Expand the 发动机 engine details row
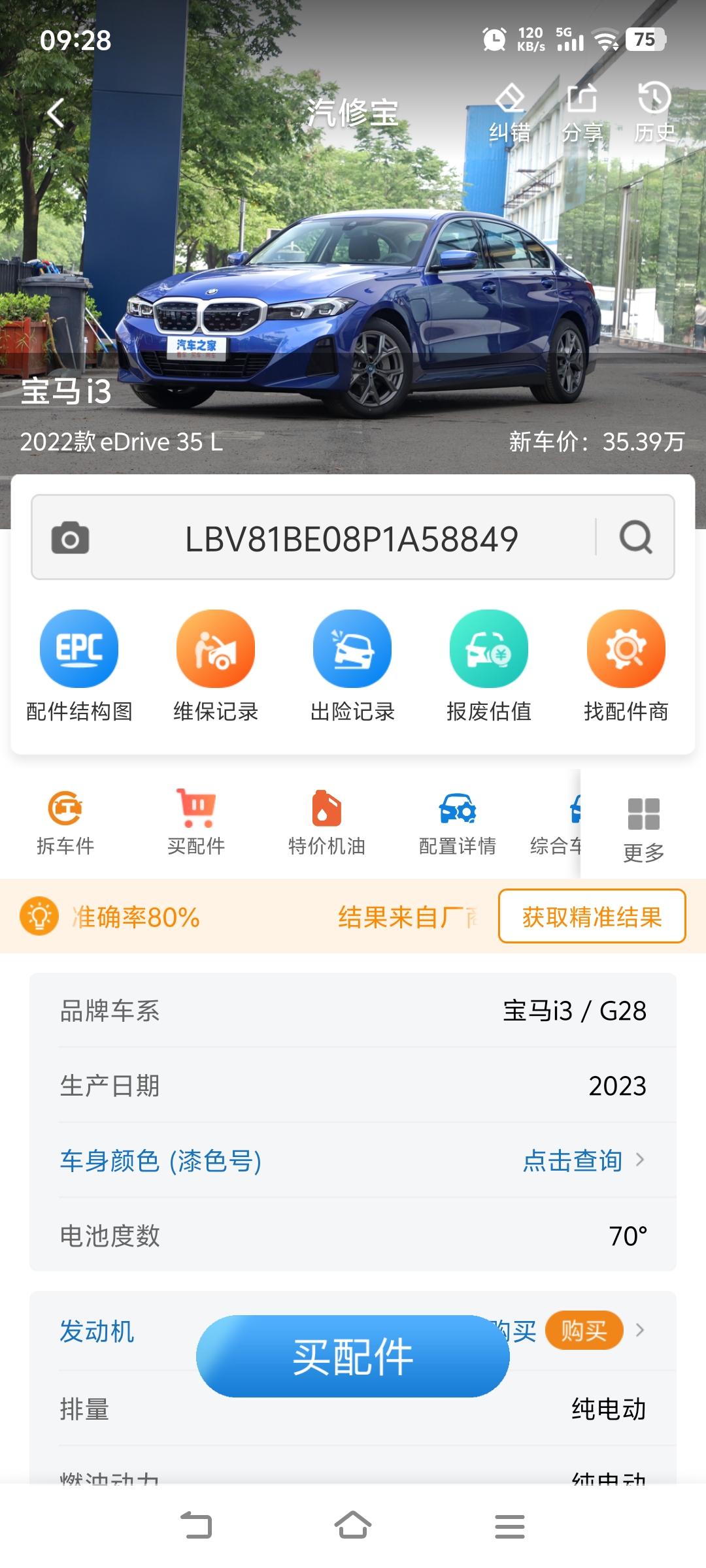706x1568 pixels. tap(353, 1331)
